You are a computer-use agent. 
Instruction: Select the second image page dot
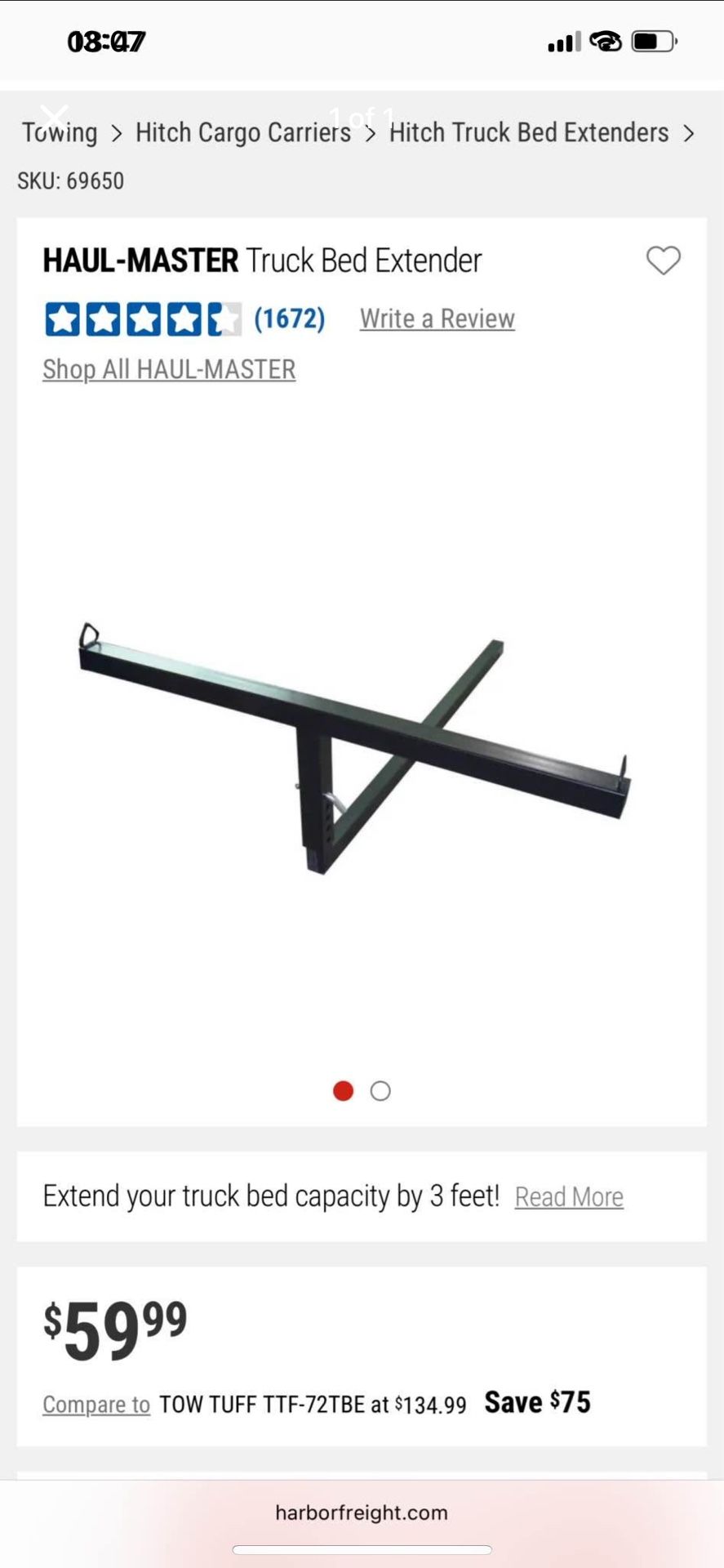pos(380,1091)
